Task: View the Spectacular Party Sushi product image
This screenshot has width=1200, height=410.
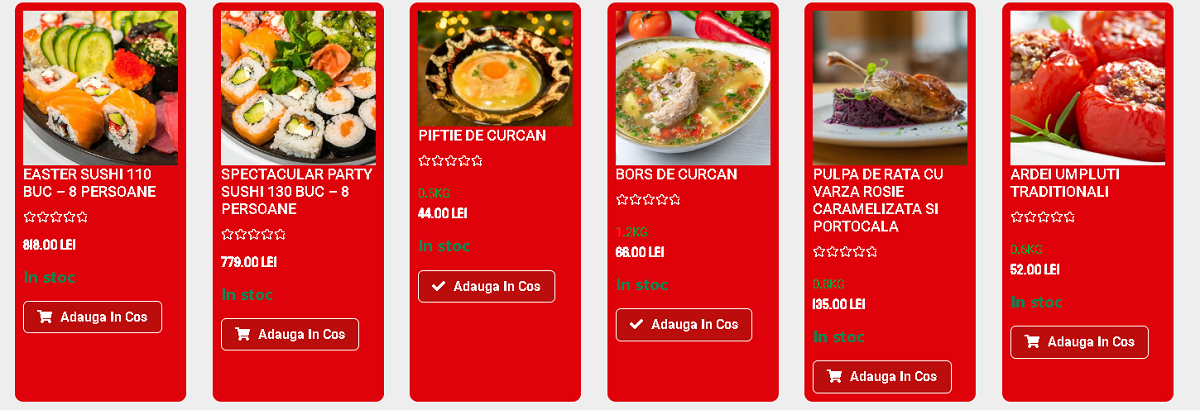Action: click(x=298, y=88)
